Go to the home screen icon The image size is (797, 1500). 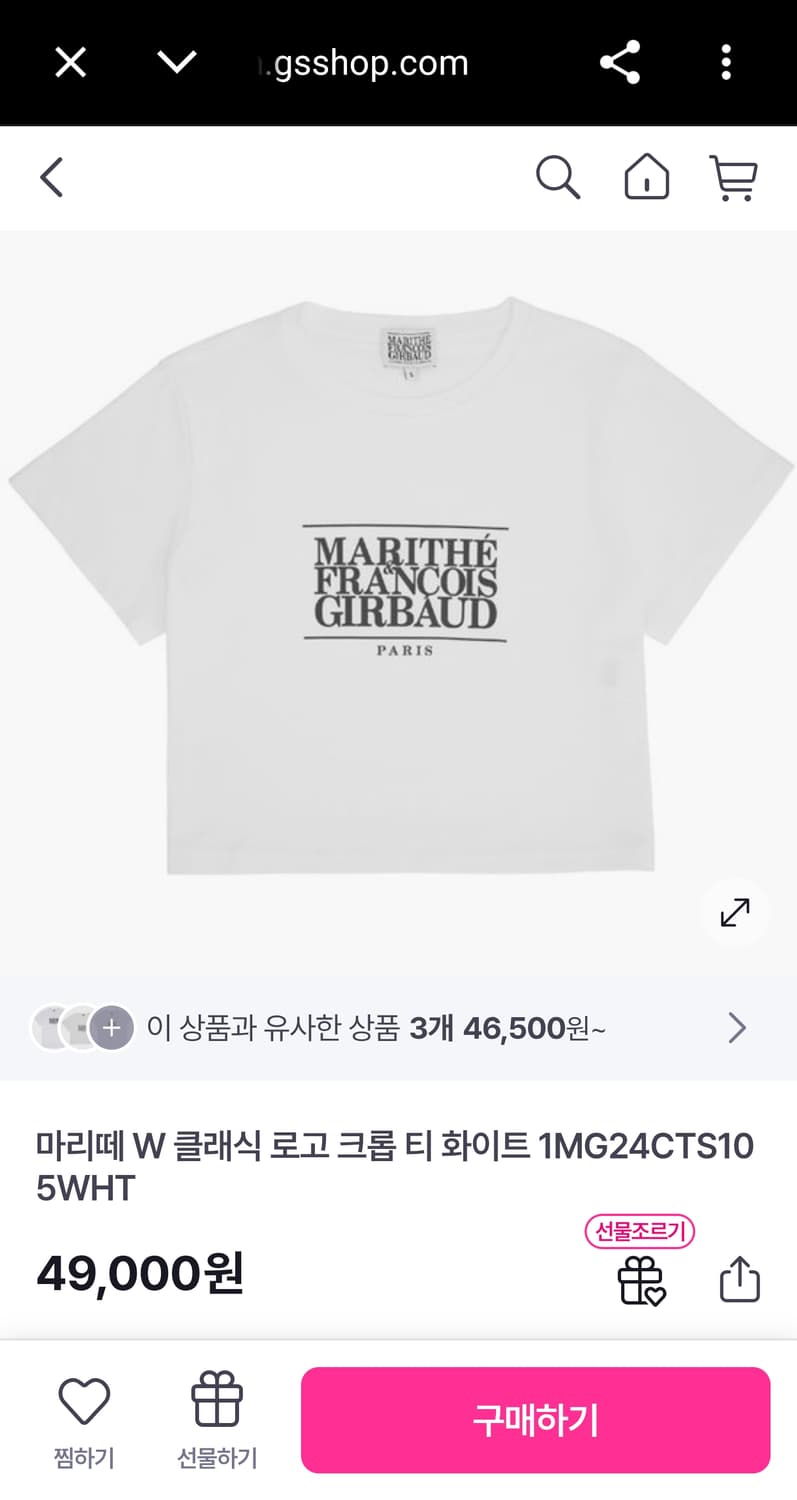point(645,177)
